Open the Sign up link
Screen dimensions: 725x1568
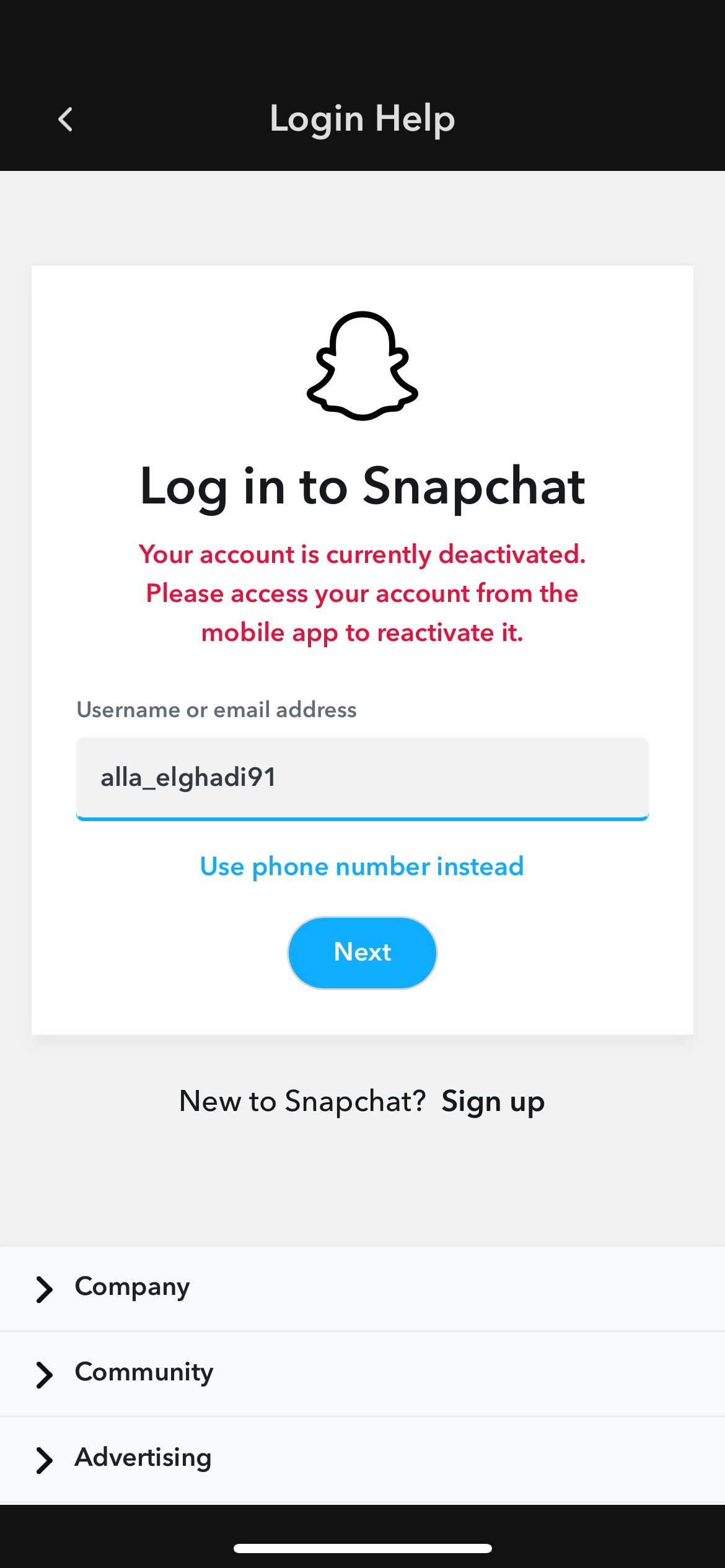pyautogui.click(x=493, y=1102)
